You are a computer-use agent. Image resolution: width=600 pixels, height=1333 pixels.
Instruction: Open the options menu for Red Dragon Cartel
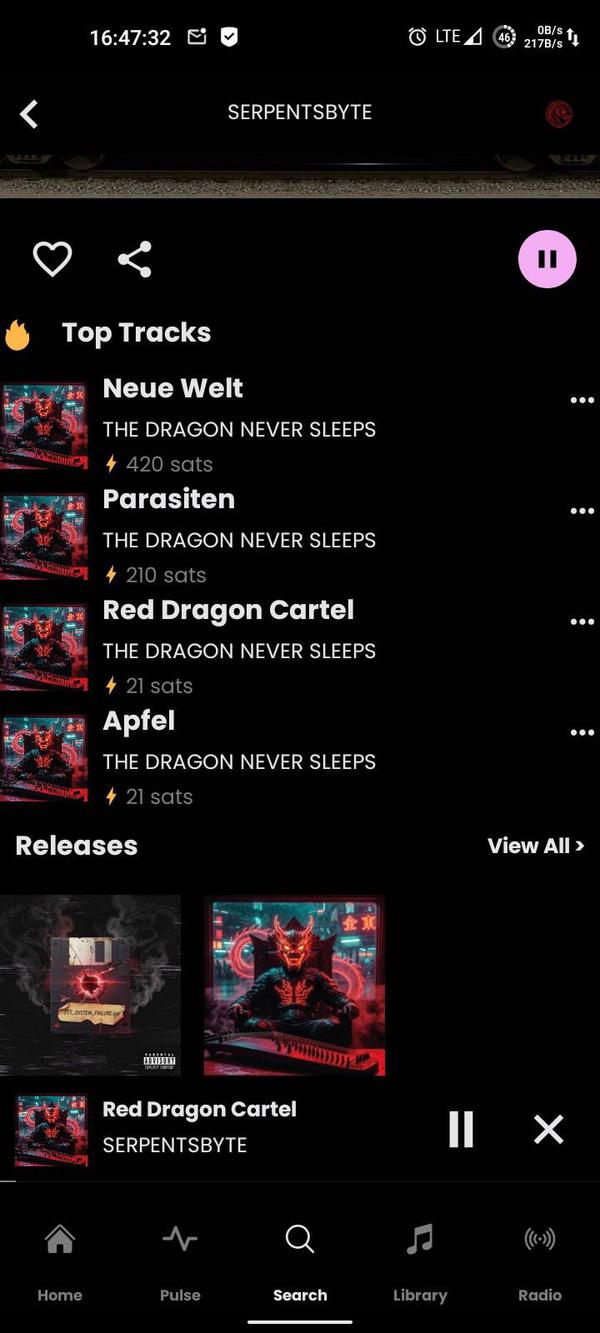point(581,622)
